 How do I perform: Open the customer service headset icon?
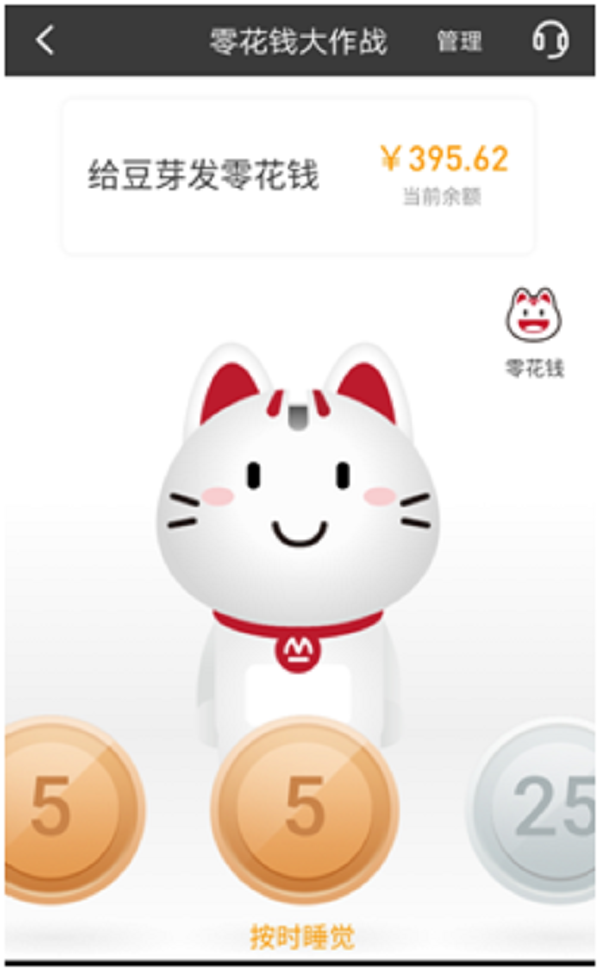550,40
